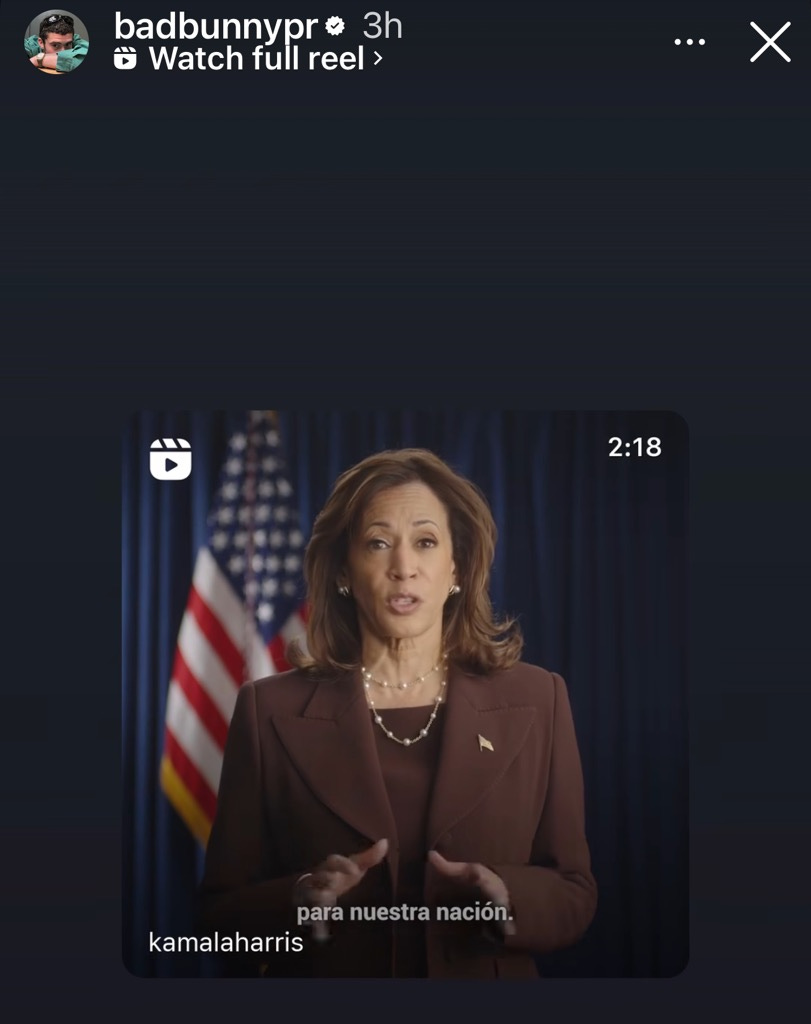This screenshot has height=1024, width=811.
Task: Tap the badbunnypr username
Action: [214, 25]
